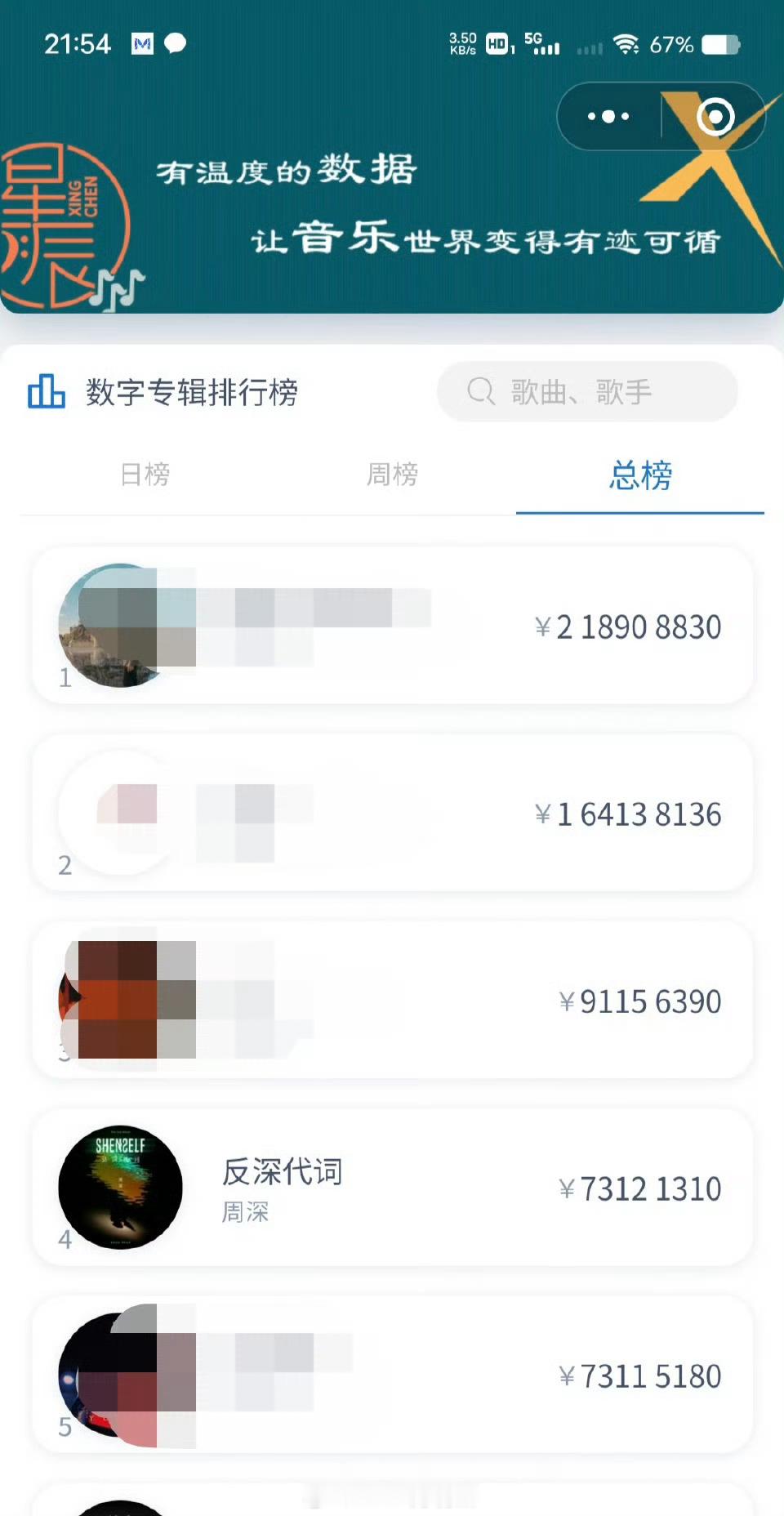Open the album card showing ¥7311 5180
The height and width of the screenshot is (1516, 784).
pos(392,1376)
